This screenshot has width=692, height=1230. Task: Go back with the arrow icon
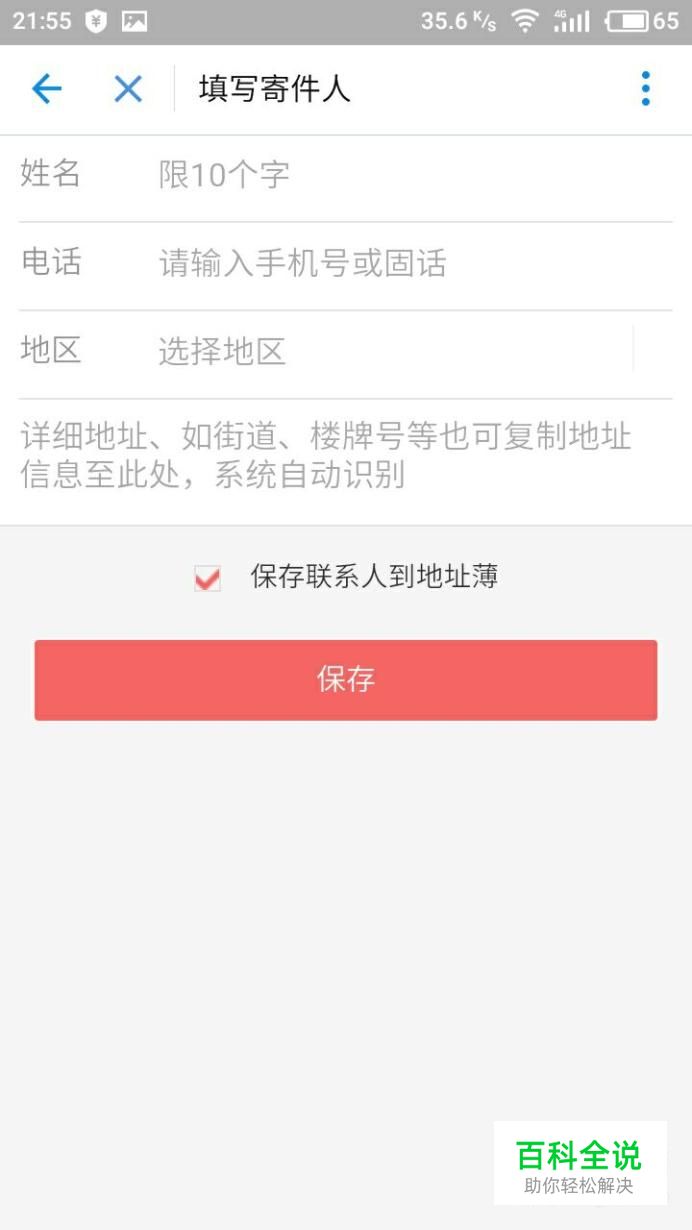(47, 90)
